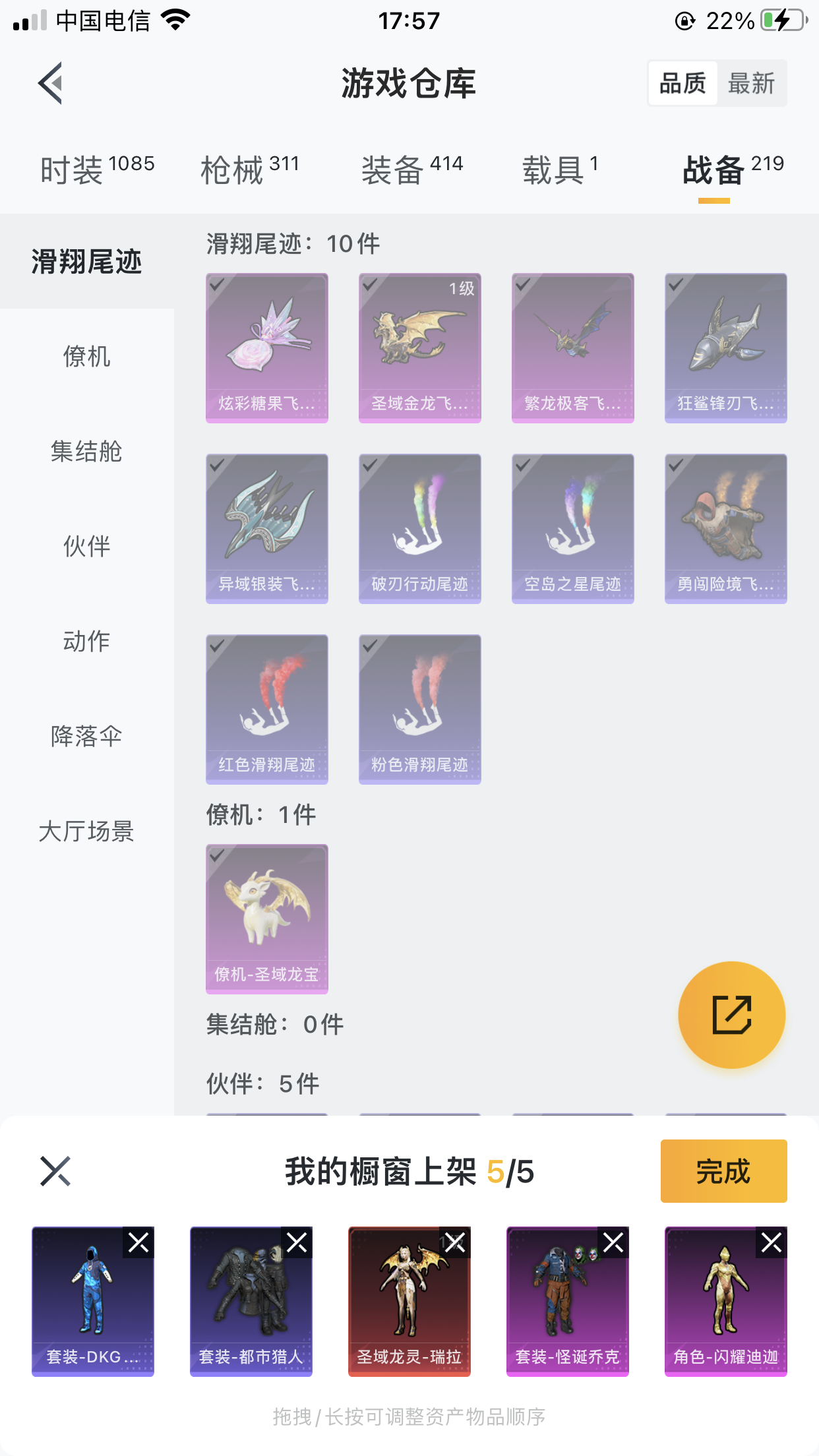Image resolution: width=819 pixels, height=1456 pixels.
Task: Switch to the 时装 tab
Action: [97, 170]
